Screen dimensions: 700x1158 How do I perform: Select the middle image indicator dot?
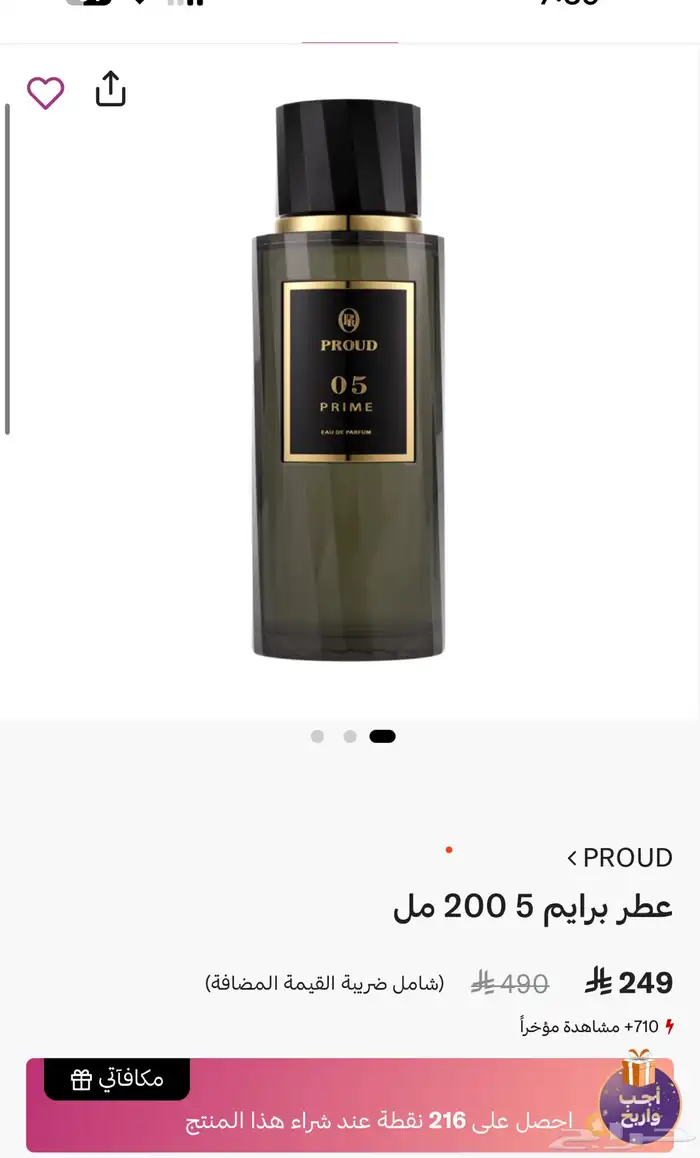coord(350,737)
